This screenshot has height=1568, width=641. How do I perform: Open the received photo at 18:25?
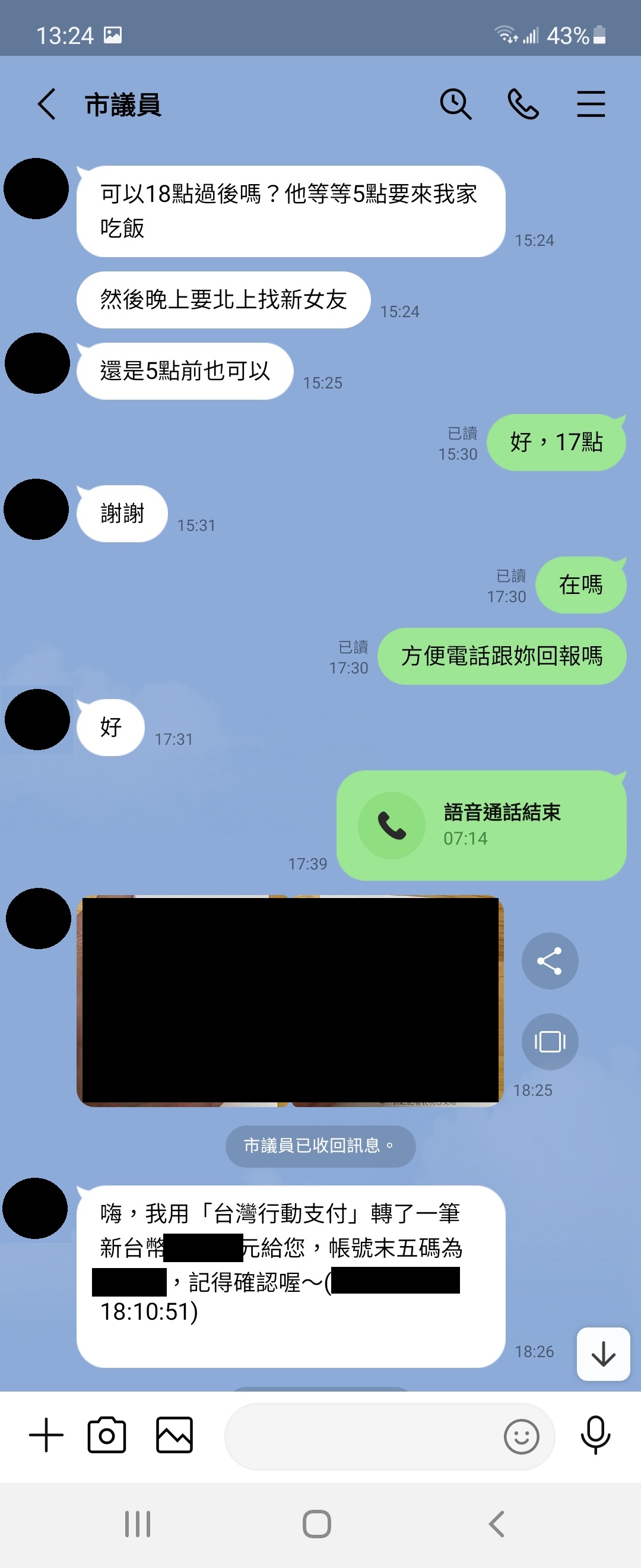click(x=290, y=1000)
